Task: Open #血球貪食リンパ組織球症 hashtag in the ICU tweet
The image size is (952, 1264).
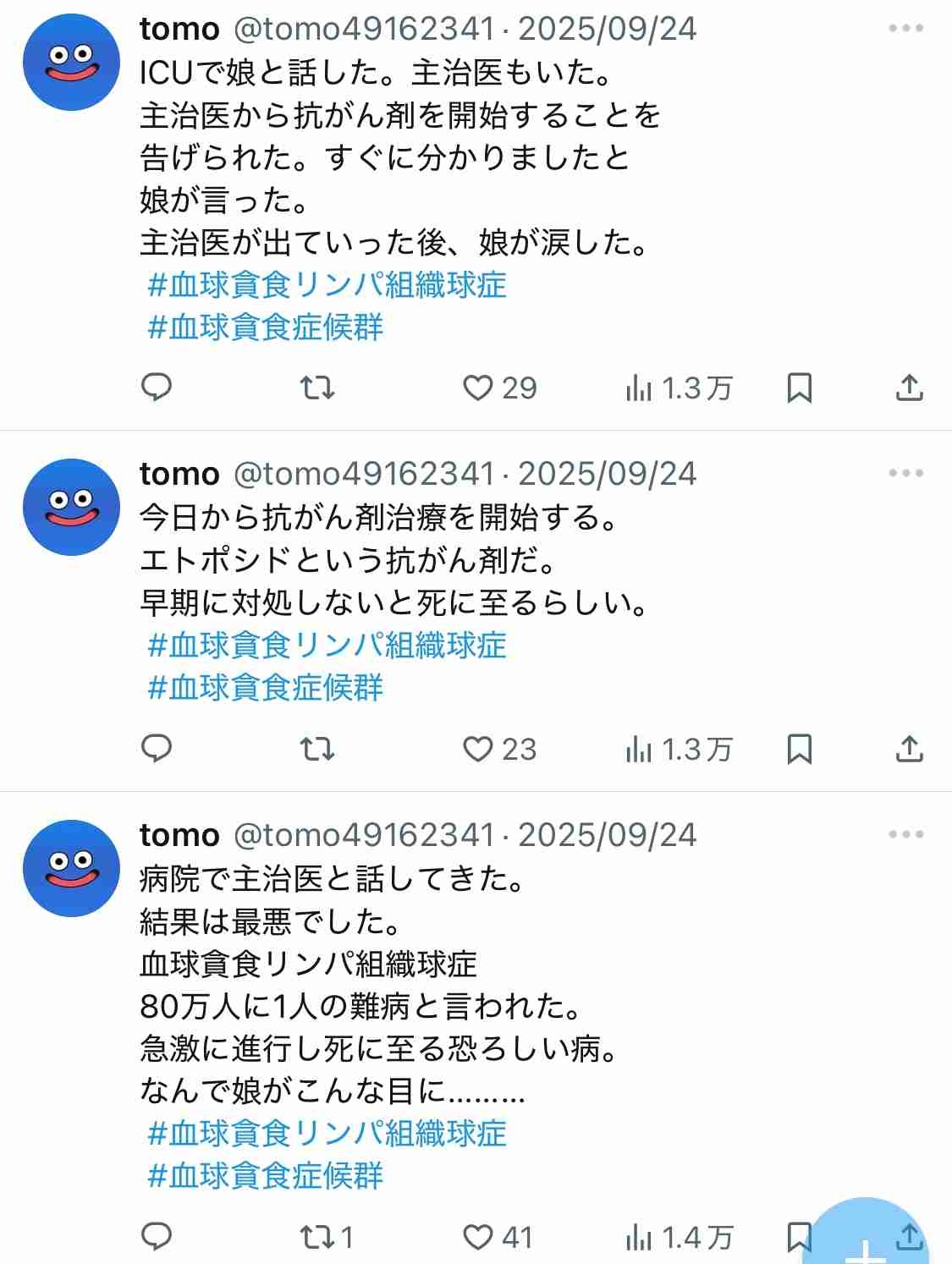Action: [x=327, y=285]
